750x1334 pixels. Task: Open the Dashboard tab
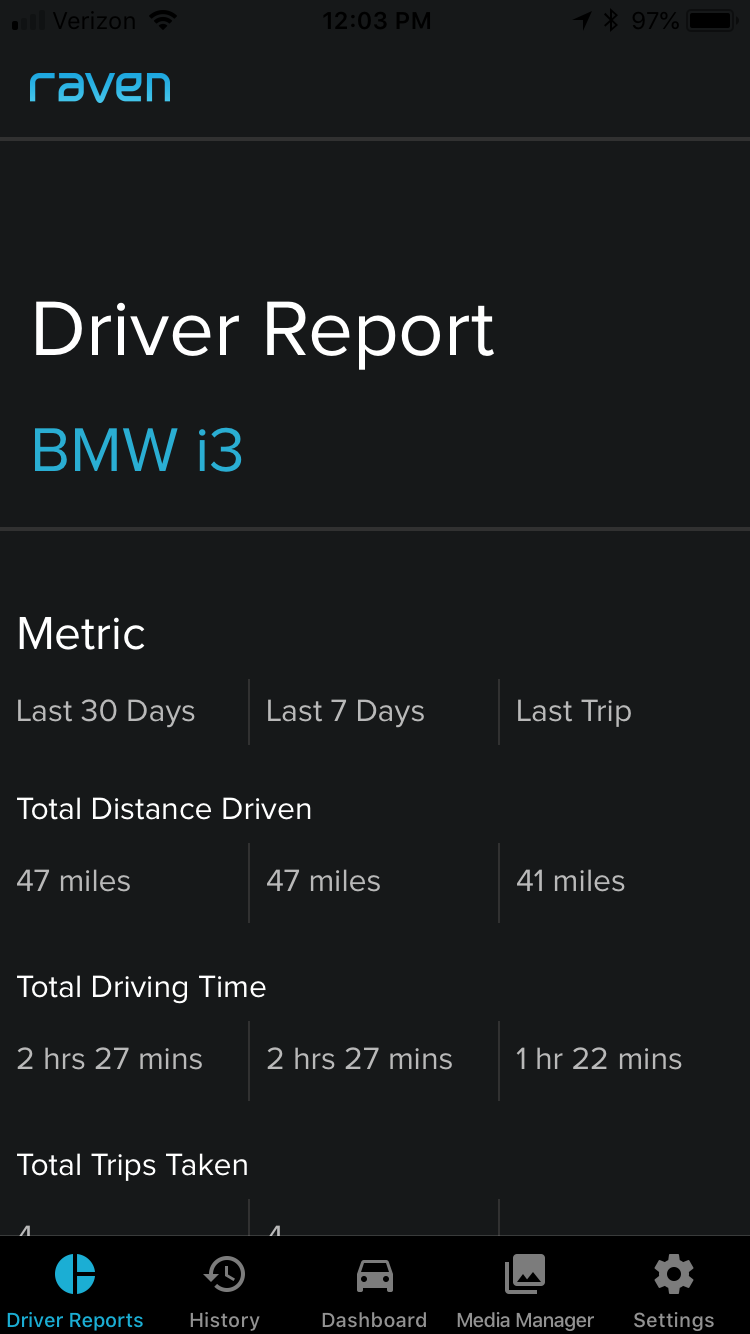[x=374, y=1291]
